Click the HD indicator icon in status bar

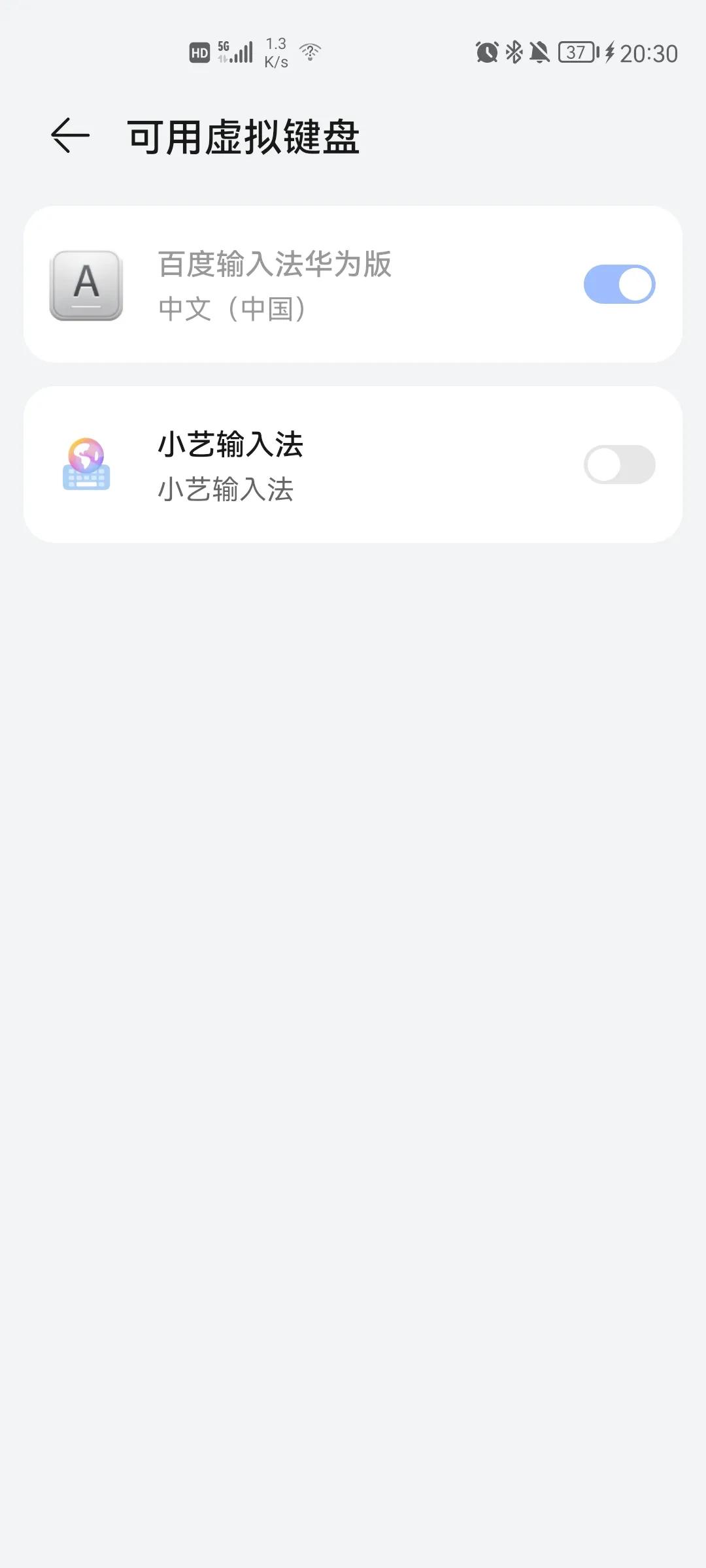(x=200, y=52)
